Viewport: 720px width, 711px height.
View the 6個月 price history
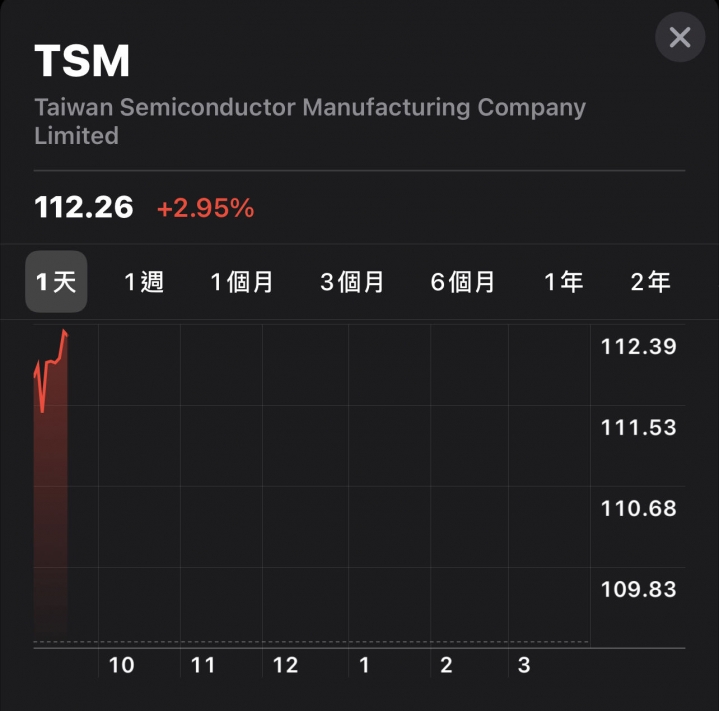click(463, 282)
